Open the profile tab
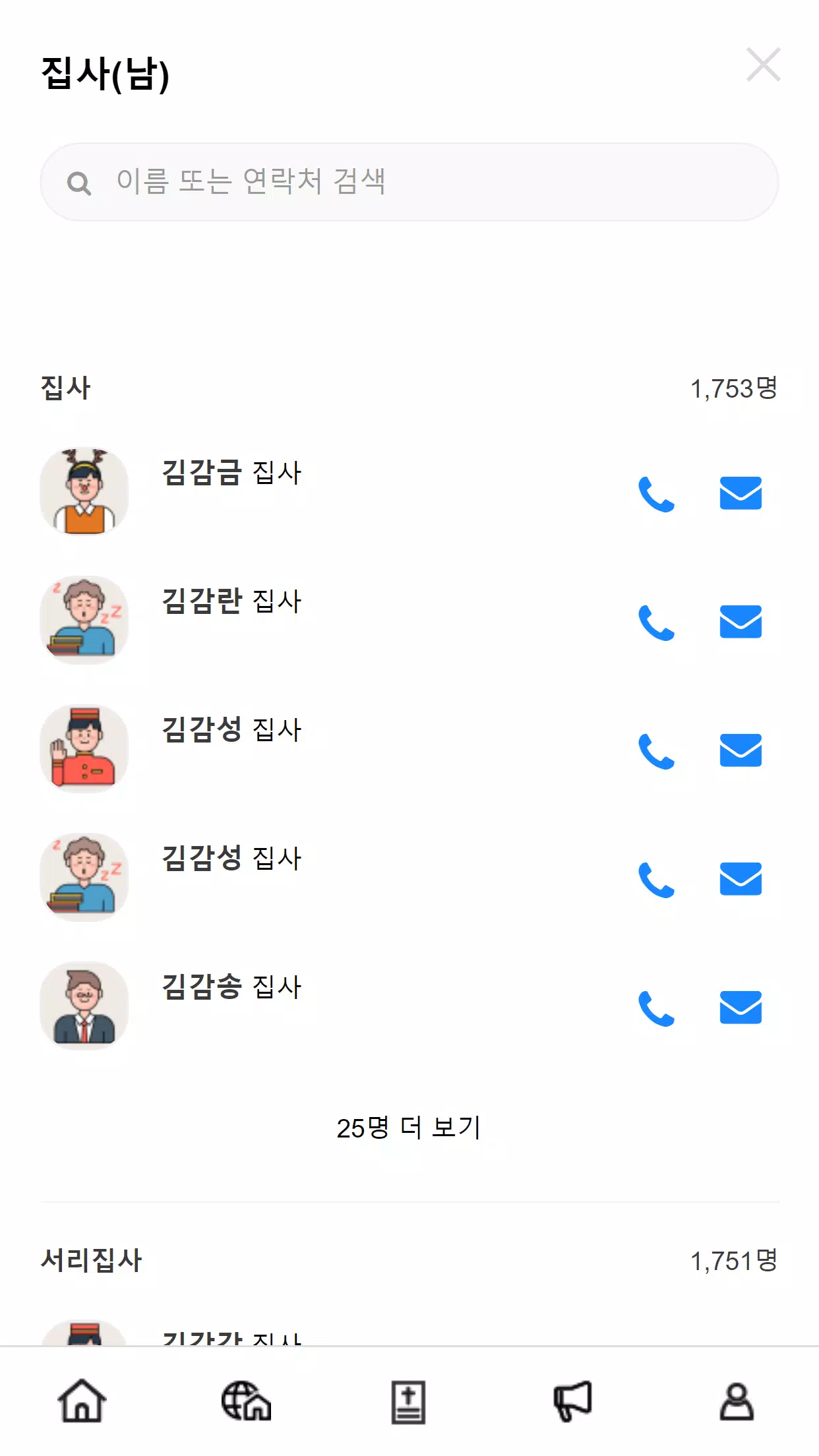This screenshot has width=819, height=1456. [737, 1401]
